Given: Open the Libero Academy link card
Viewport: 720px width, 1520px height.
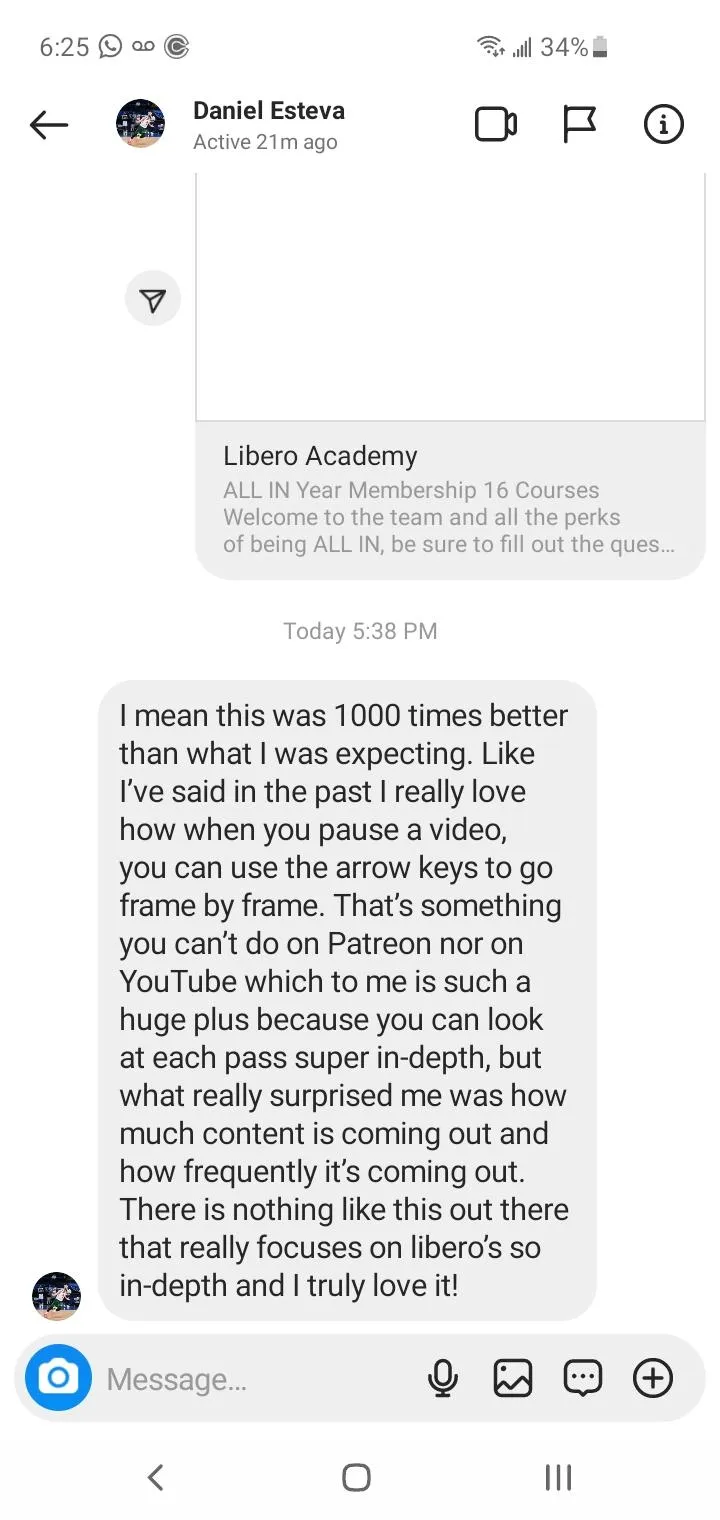Looking at the screenshot, I should click(450, 499).
